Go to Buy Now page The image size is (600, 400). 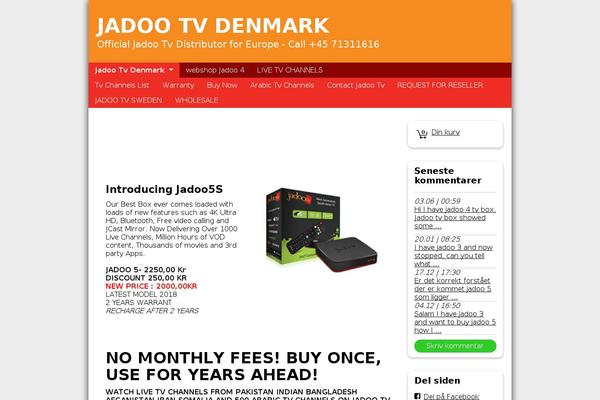(222, 85)
